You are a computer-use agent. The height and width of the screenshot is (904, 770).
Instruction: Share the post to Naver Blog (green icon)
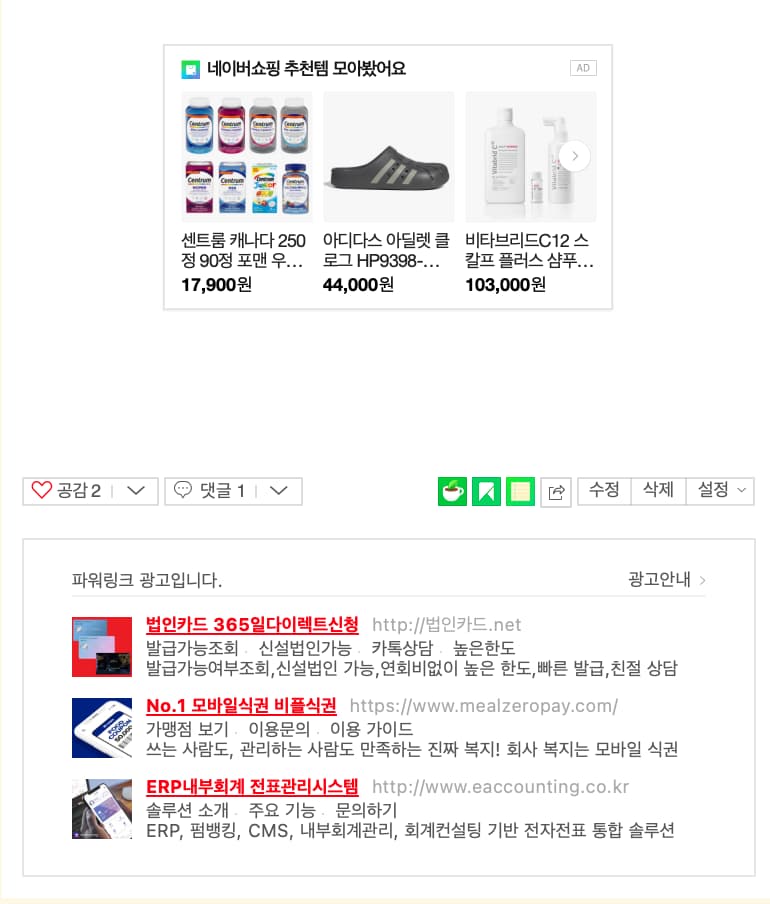point(486,491)
